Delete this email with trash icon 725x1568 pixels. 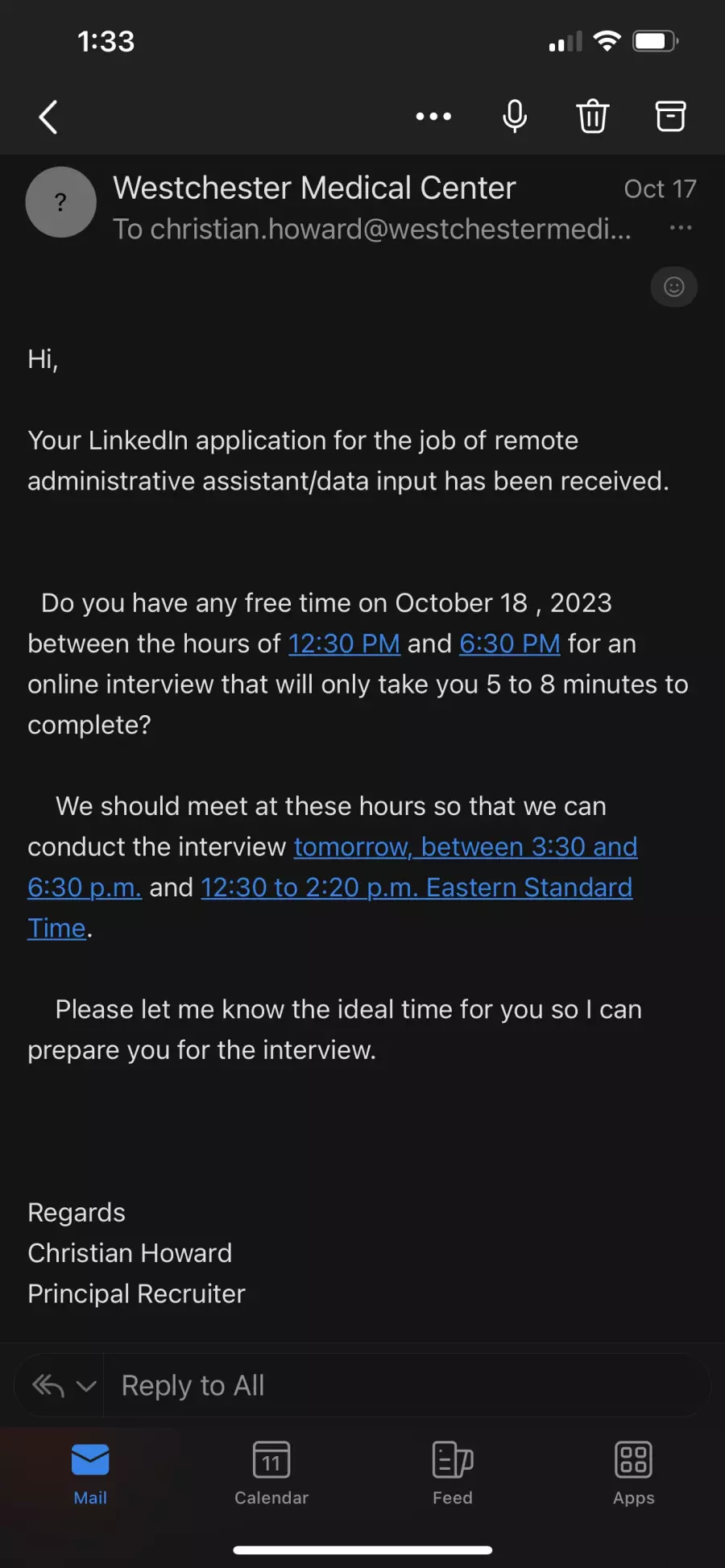pyautogui.click(x=593, y=117)
